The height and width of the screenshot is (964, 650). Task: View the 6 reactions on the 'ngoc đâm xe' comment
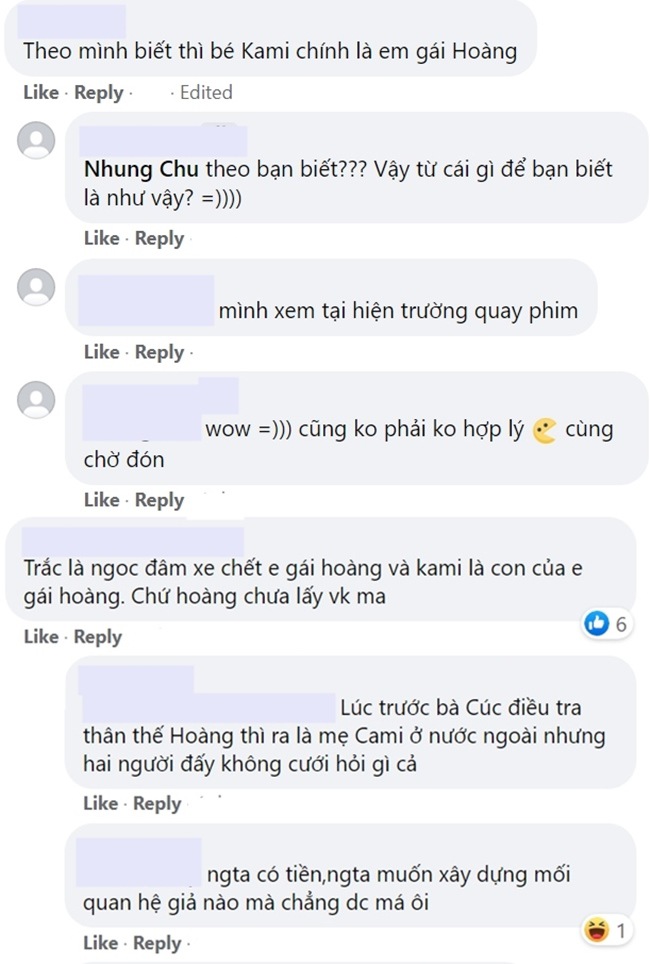pyautogui.click(x=606, y=625)
